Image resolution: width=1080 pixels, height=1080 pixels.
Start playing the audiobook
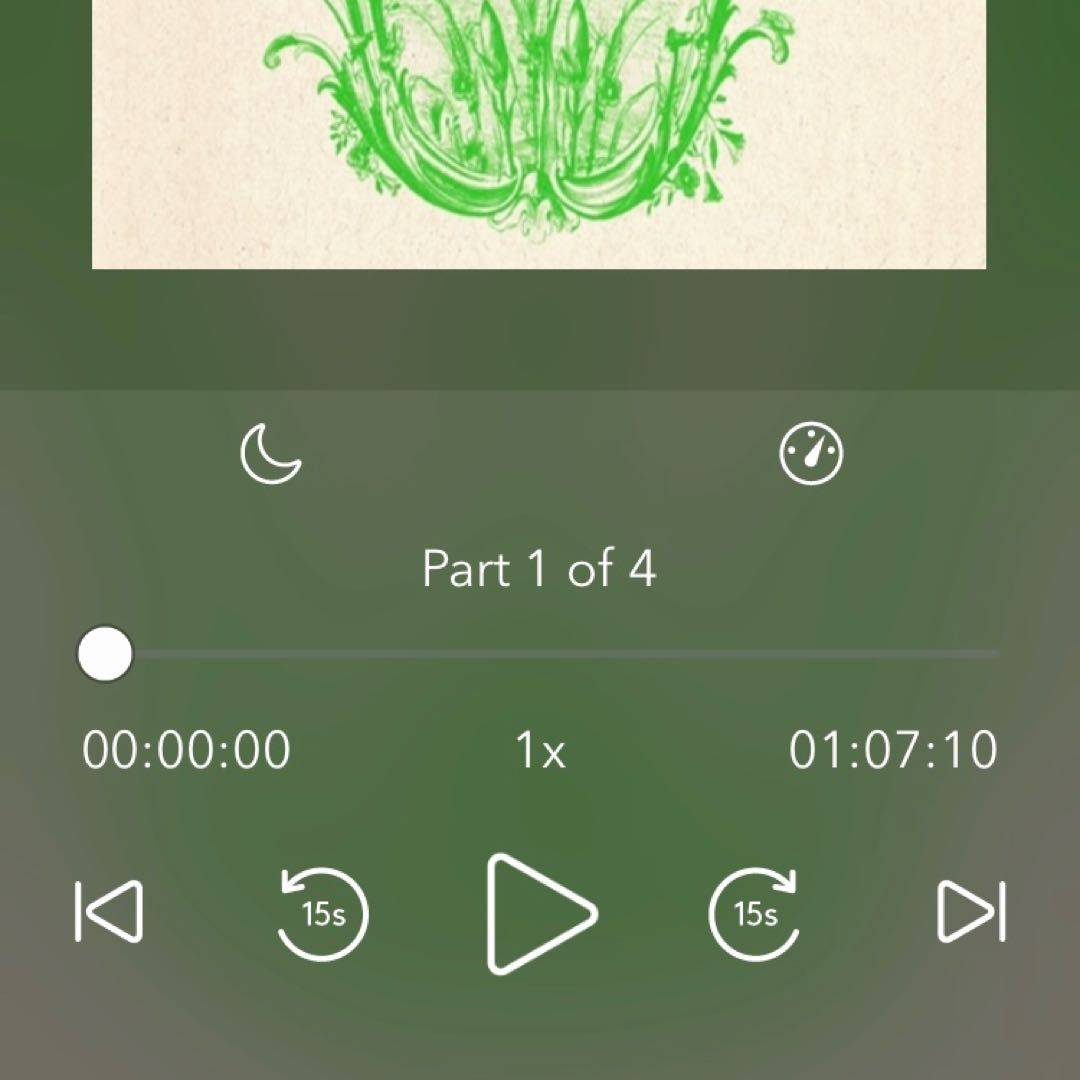[540, 913]
